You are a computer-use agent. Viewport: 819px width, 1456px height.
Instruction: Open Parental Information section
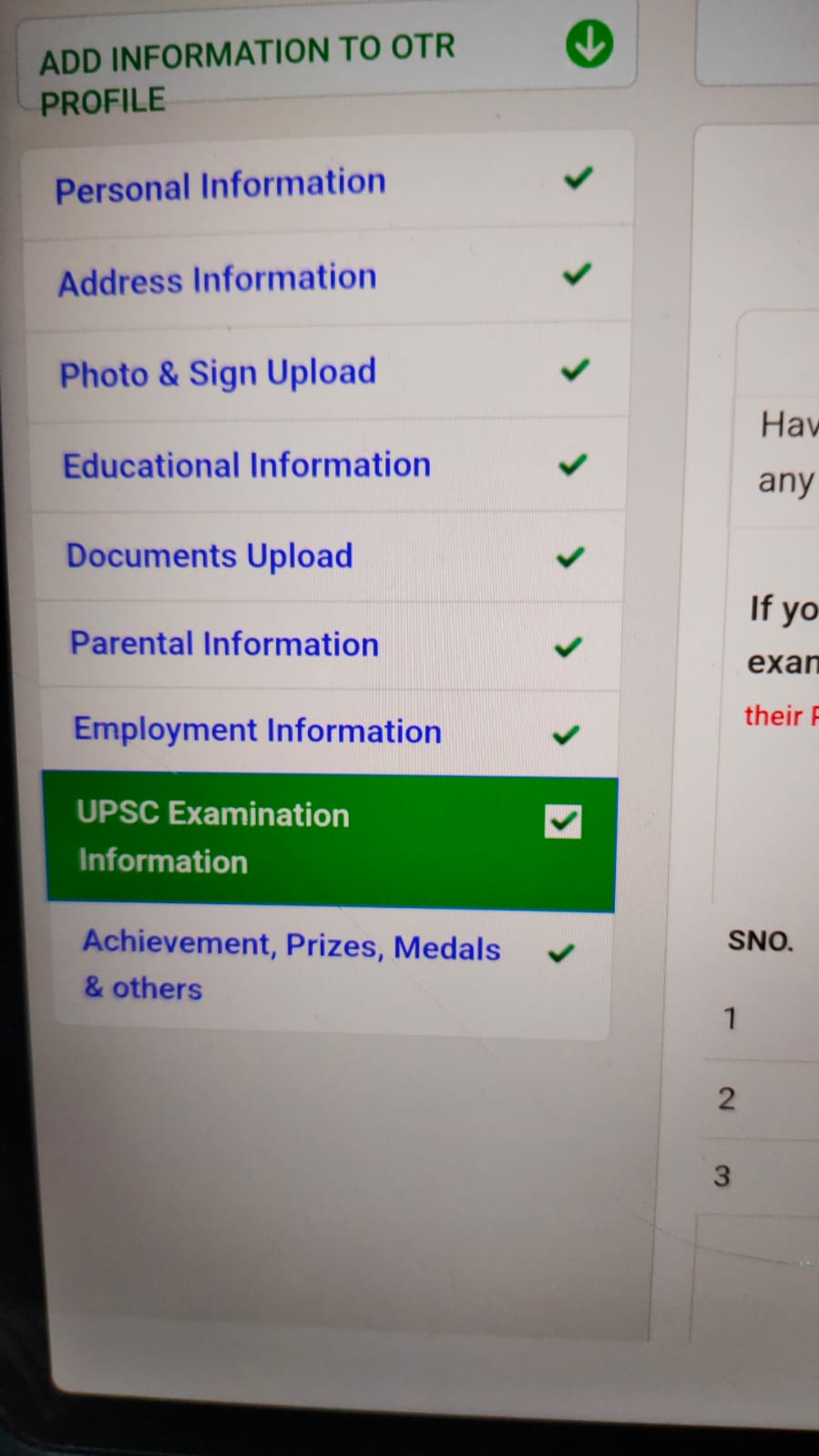coord(225,644)
